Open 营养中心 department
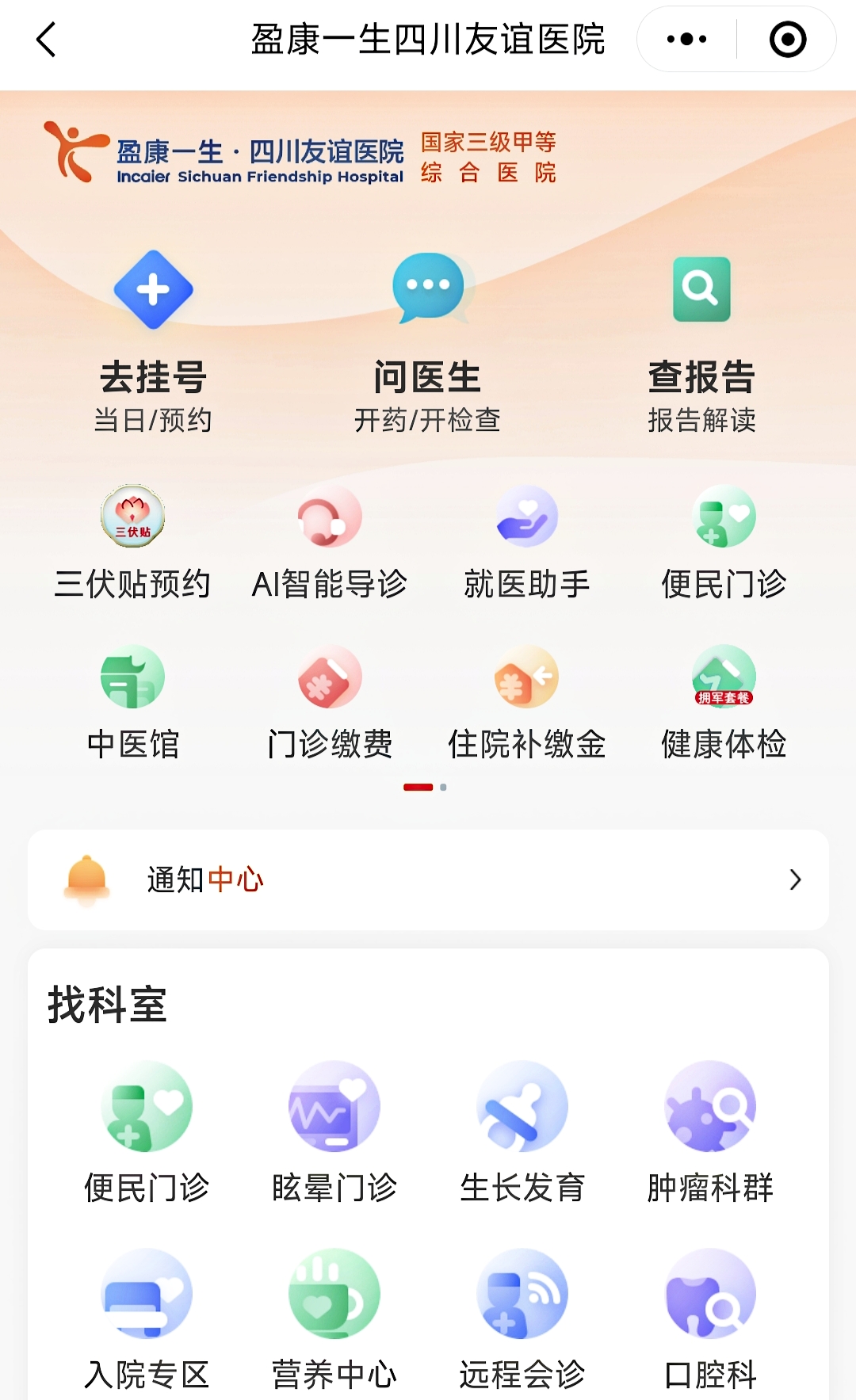Viewport: 856px width, 1400px height. tap(334, 1320)
